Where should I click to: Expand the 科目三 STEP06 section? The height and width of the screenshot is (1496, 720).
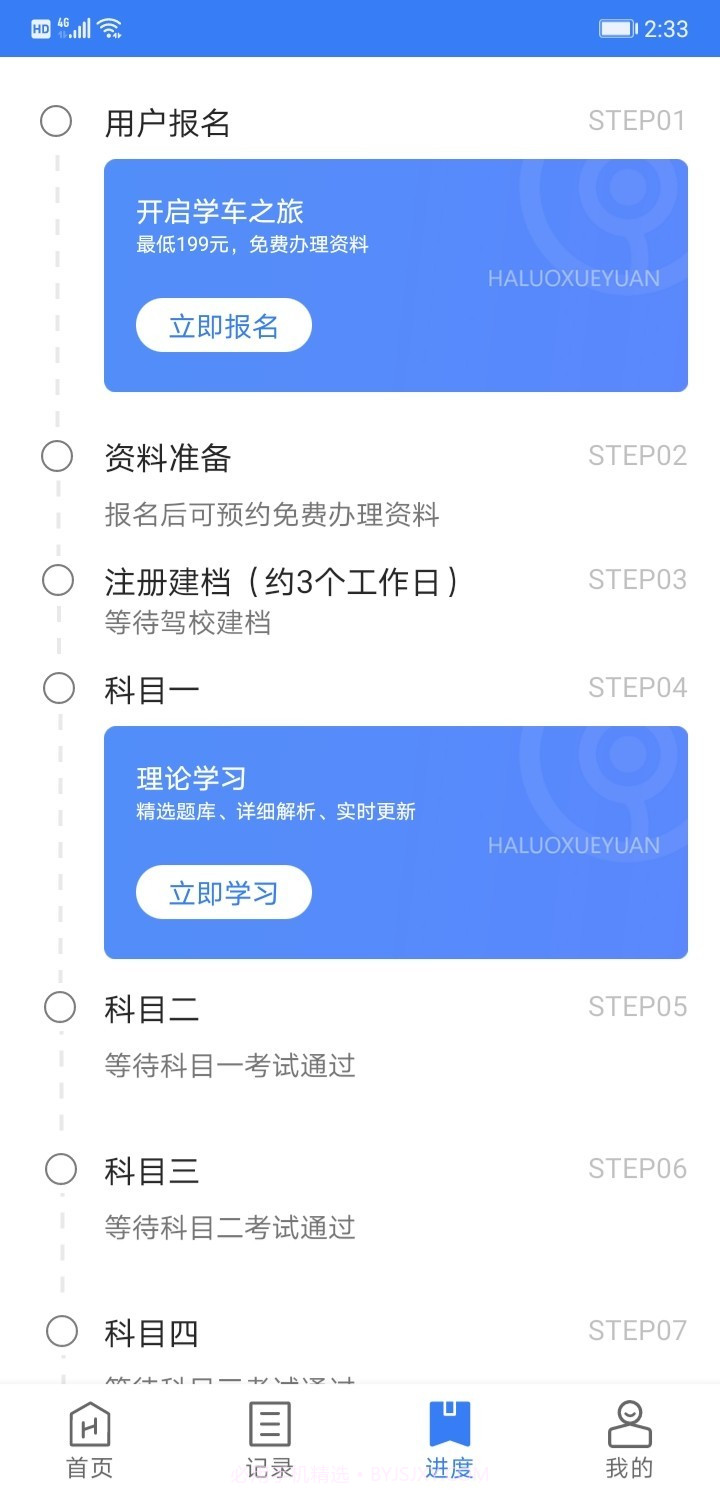(x=150, y=1170)
